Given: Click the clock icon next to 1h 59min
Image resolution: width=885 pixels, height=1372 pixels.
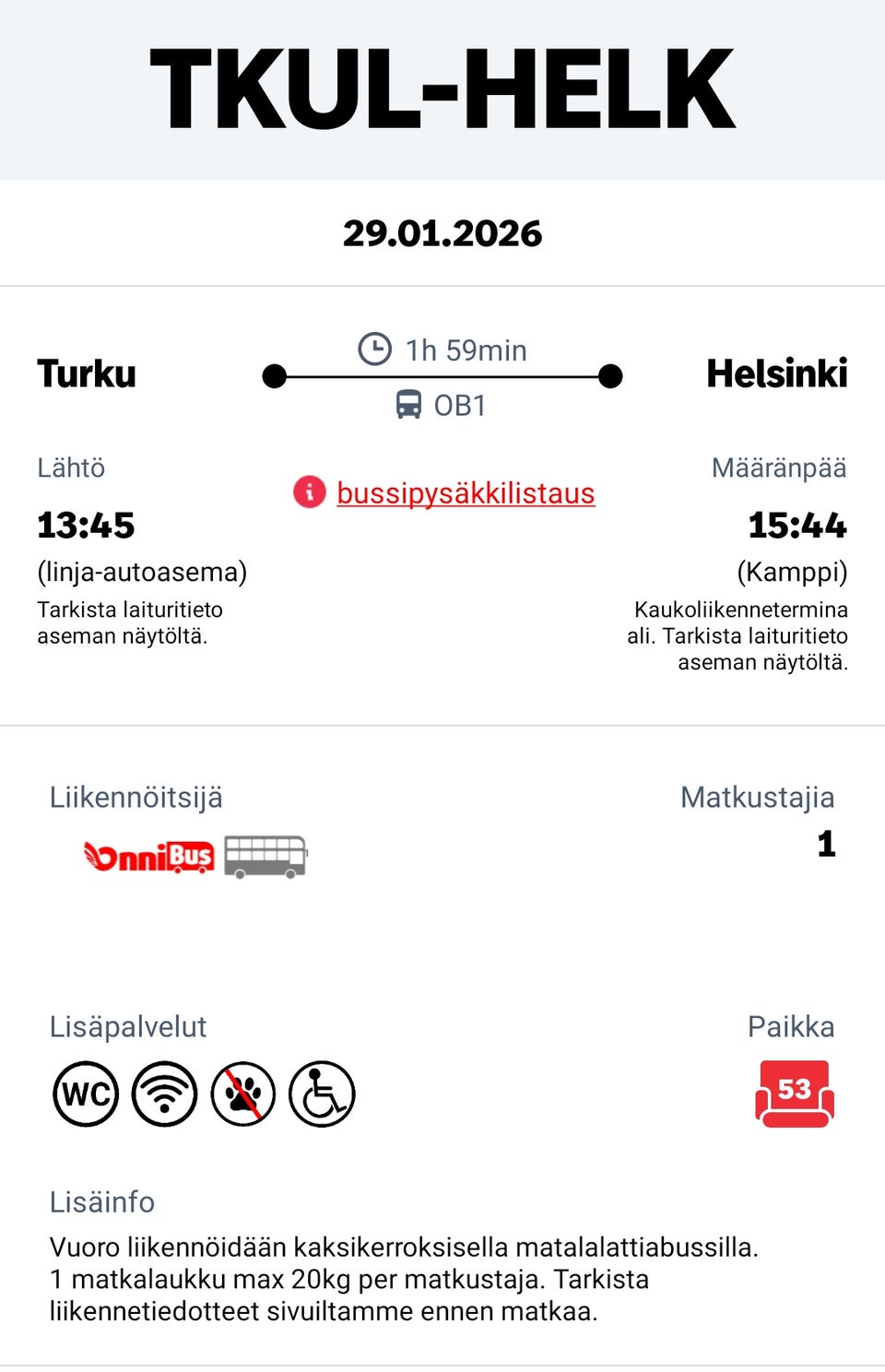Looking at the screenshot, I should (373, 349).
